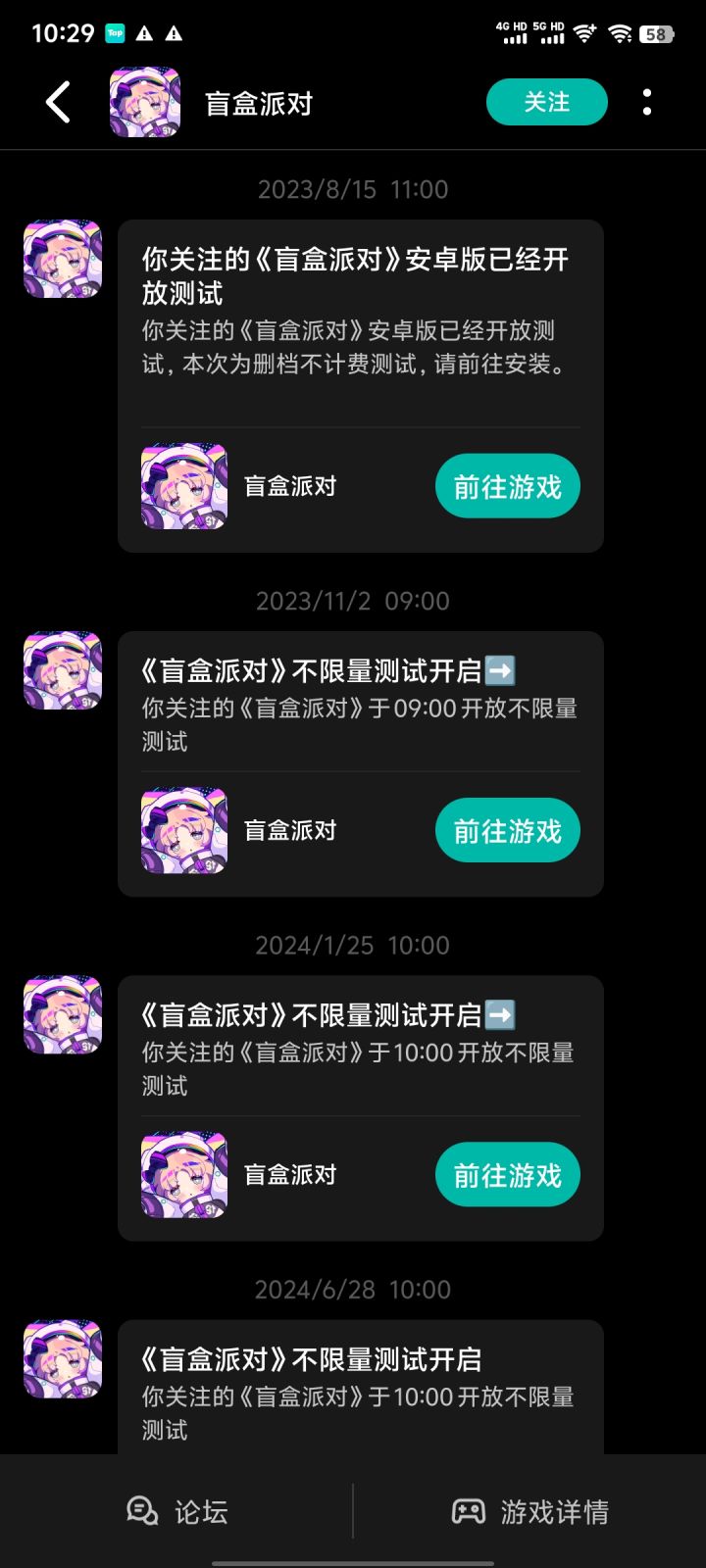Tap the 盲盒派对 icon inside the 2023/11/2 card
Image resolution: width=706 pixels, height=1568 pixels.
tap(183, 830)
